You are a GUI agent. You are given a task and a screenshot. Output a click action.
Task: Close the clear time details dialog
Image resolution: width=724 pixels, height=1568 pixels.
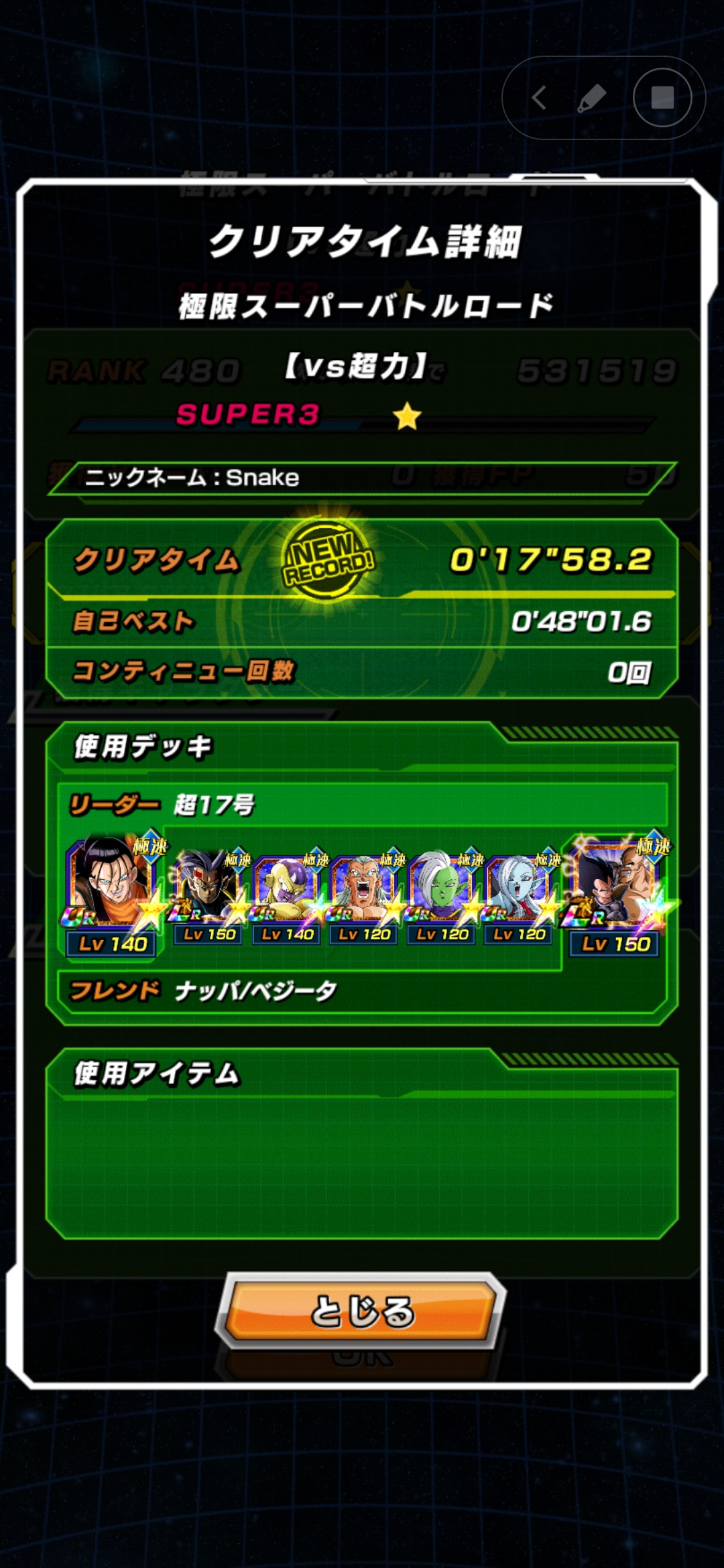point(362,1311)
